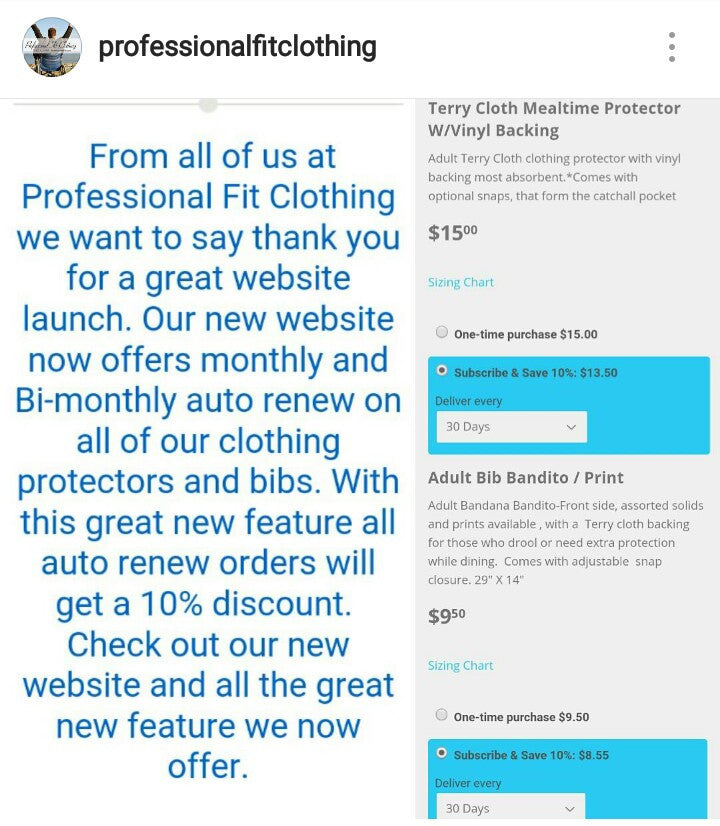Open the Sizing Chart for Terry Cloth Protector
The height and width of the screenshot is (826, 720).
(x=460, y=282)
